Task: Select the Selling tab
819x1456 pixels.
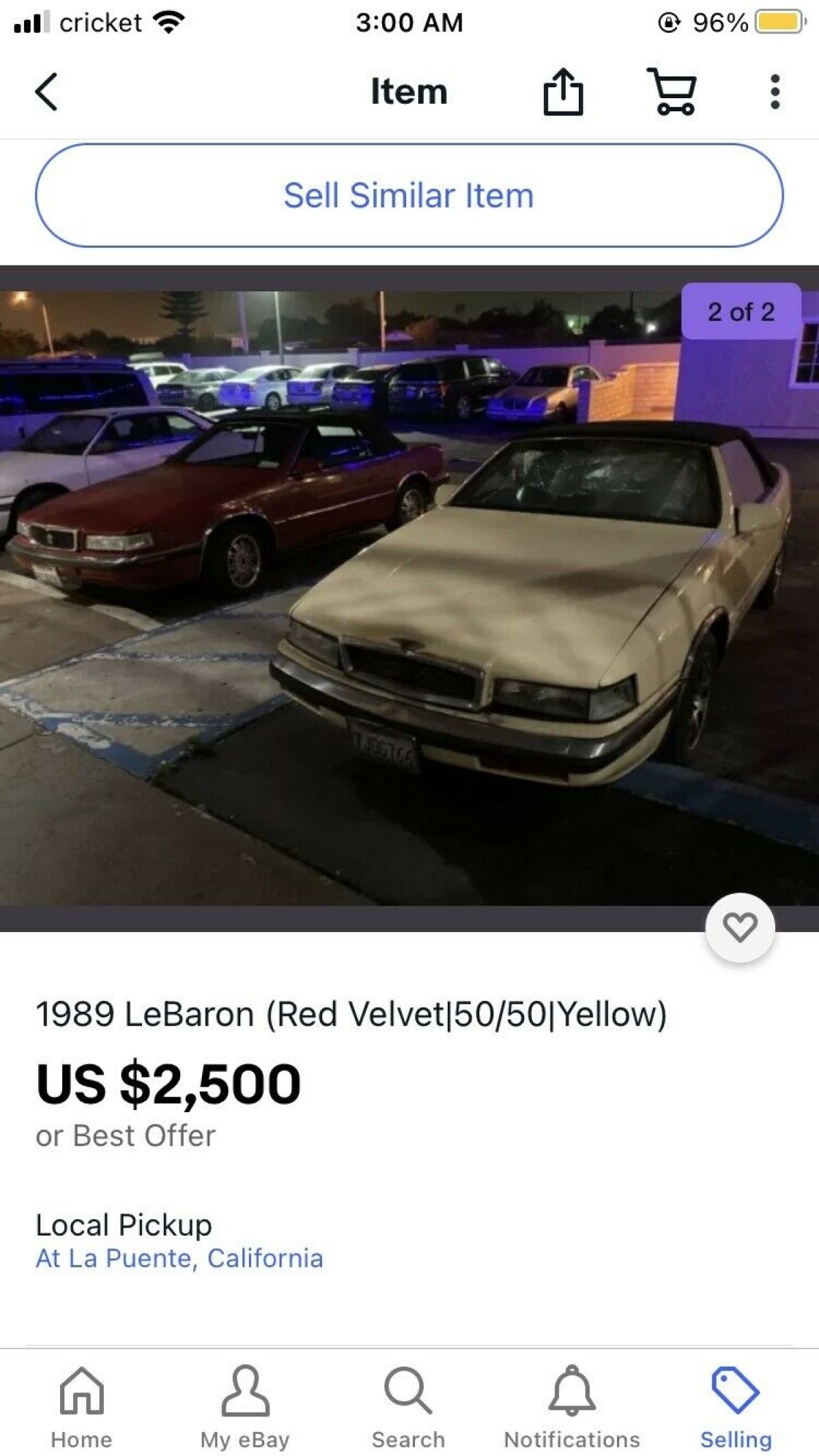Action: (x=736, y=1406)
